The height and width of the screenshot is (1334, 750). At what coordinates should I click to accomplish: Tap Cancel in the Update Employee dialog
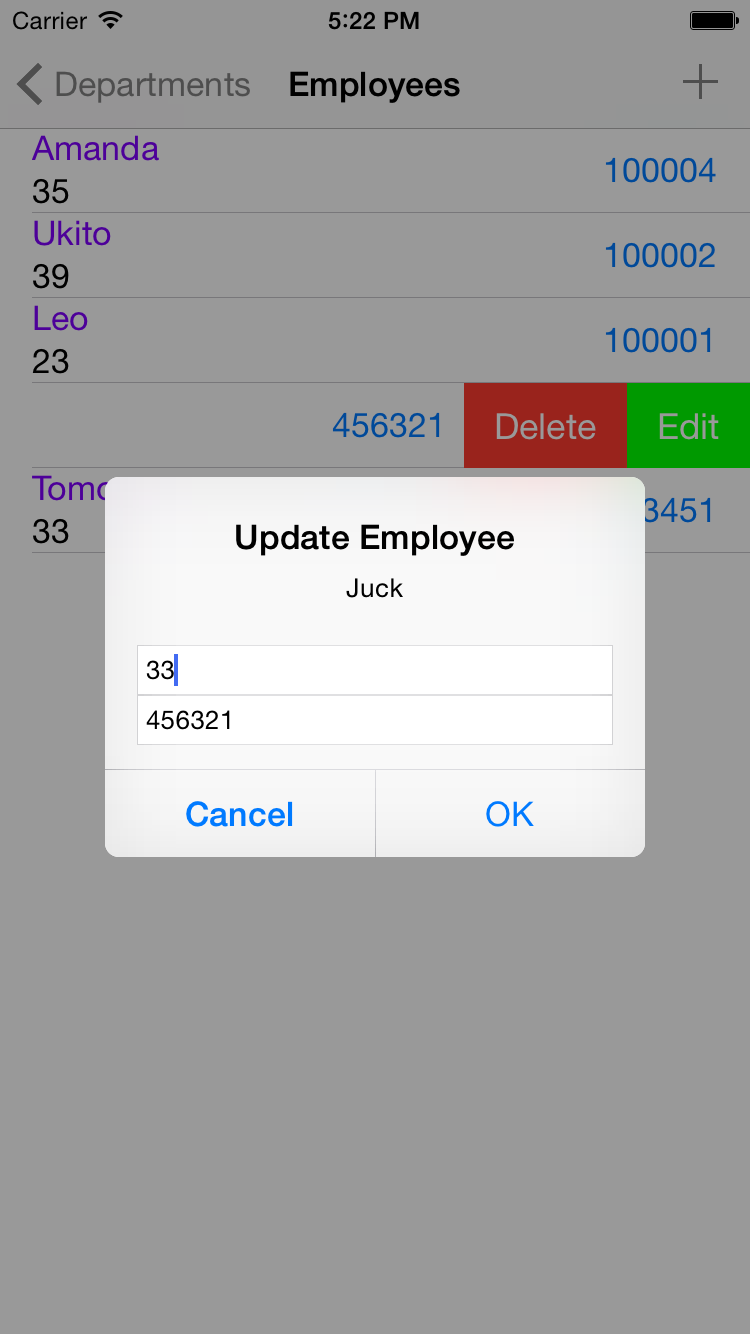(240, 814)
